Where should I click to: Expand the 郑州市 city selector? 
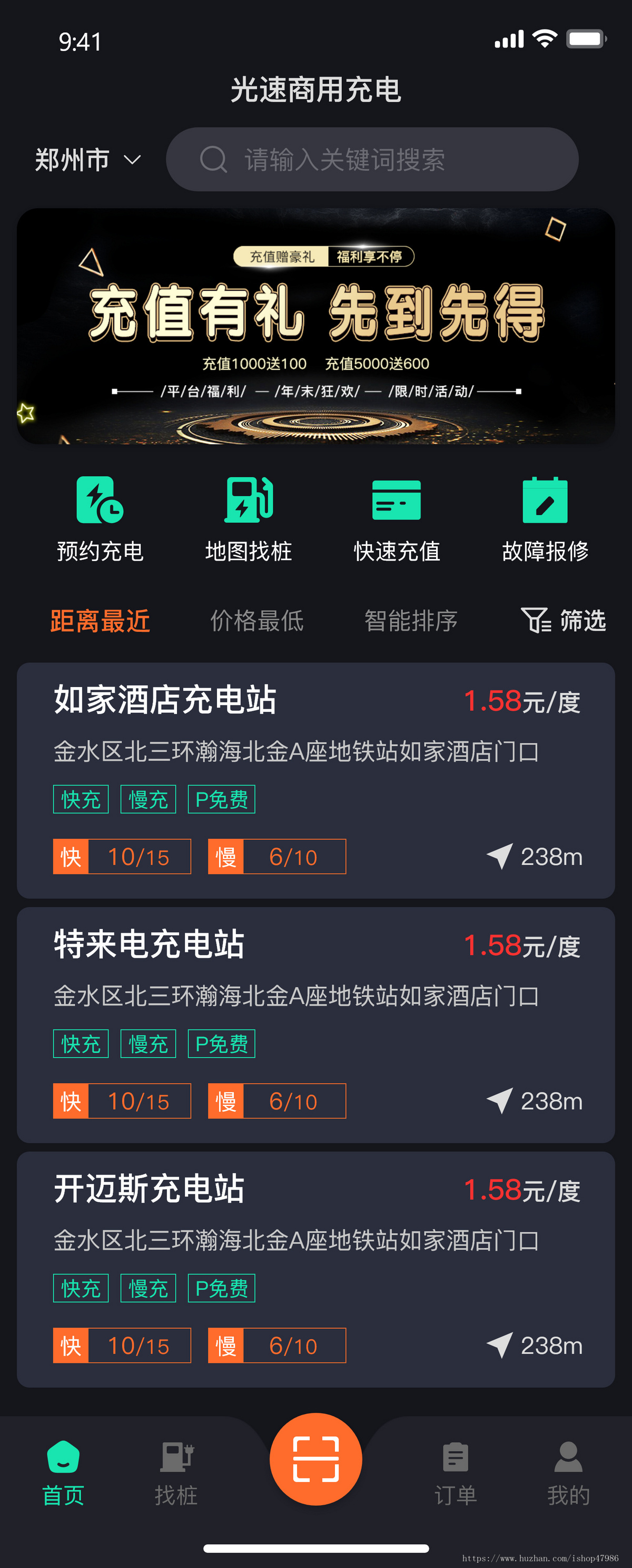(85, 159)
